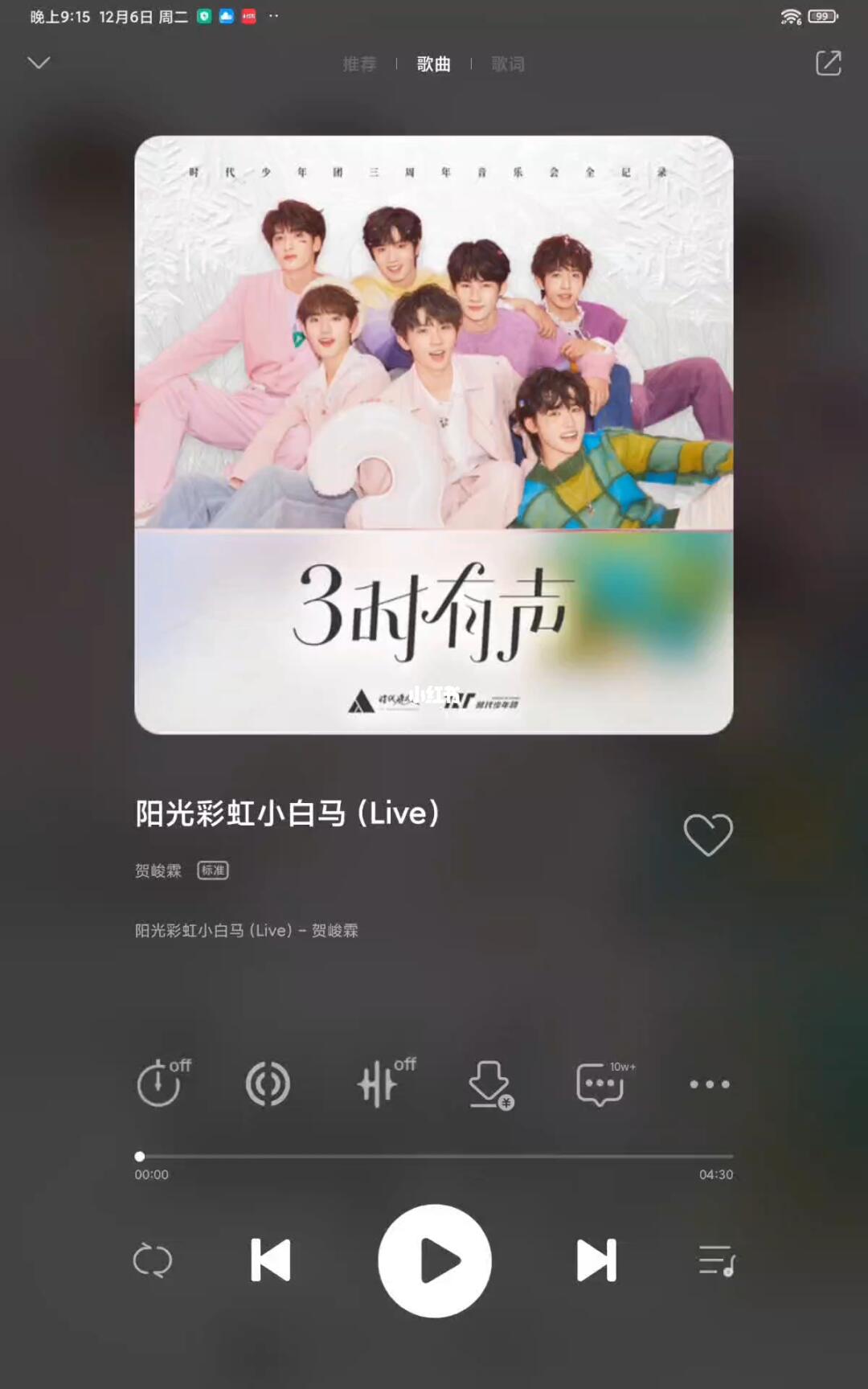
Task: Download this song
Action: 489,1084
